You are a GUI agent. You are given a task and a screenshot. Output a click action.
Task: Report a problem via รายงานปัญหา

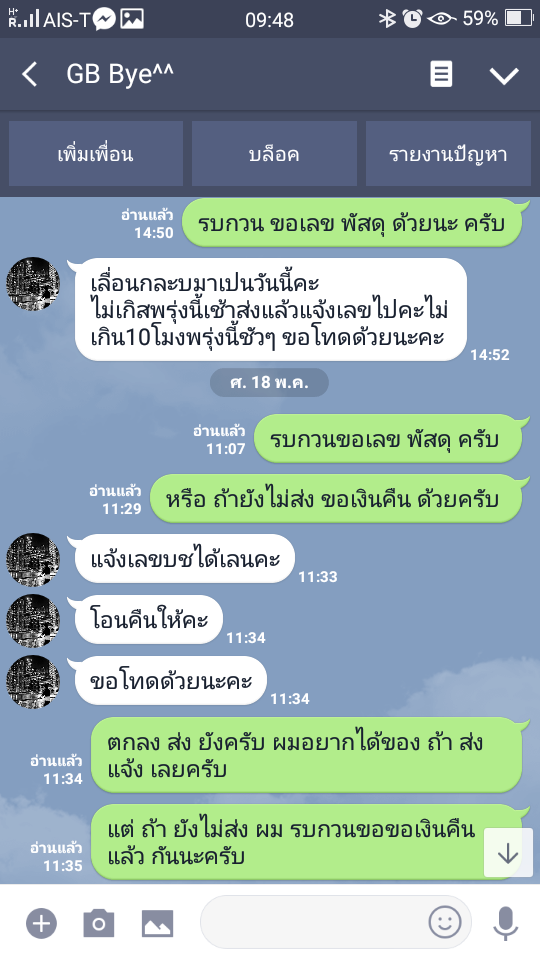click(x=448, y=154)
